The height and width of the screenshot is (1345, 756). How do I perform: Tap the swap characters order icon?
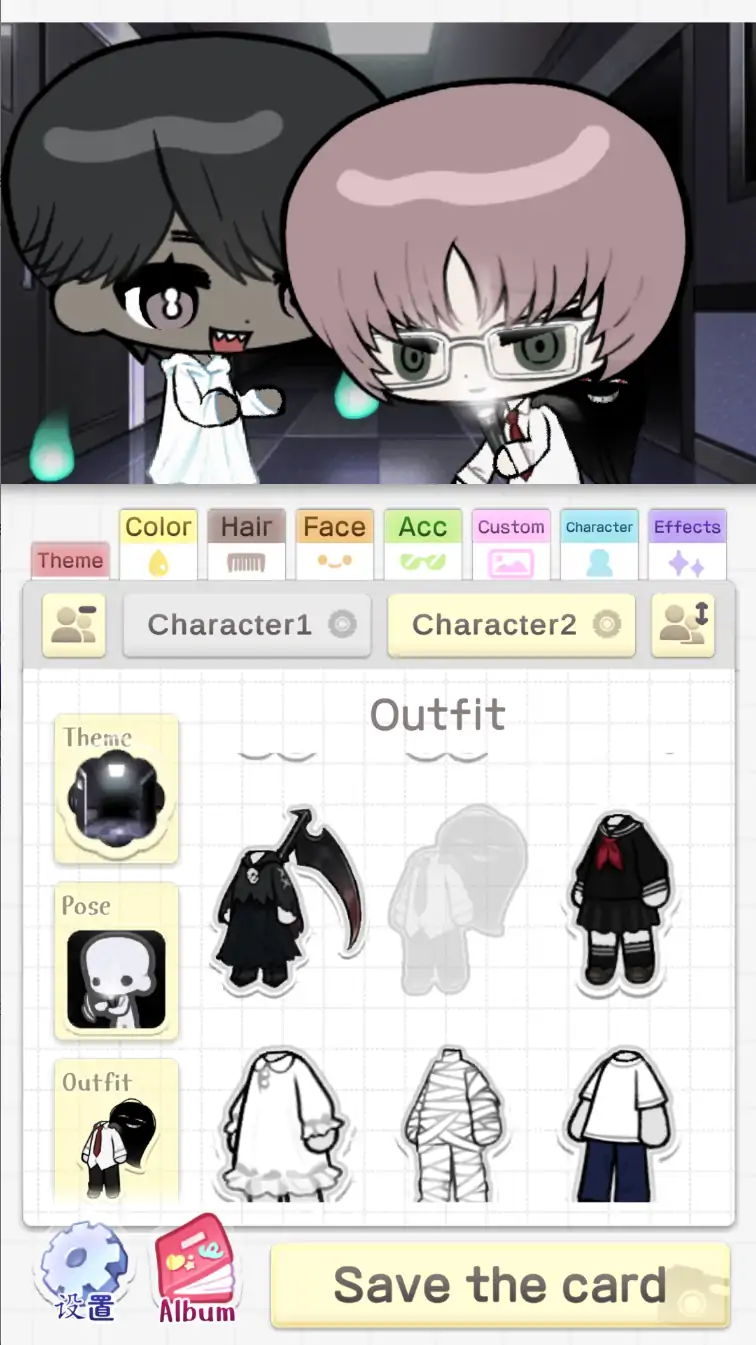[x=683, y=625]
